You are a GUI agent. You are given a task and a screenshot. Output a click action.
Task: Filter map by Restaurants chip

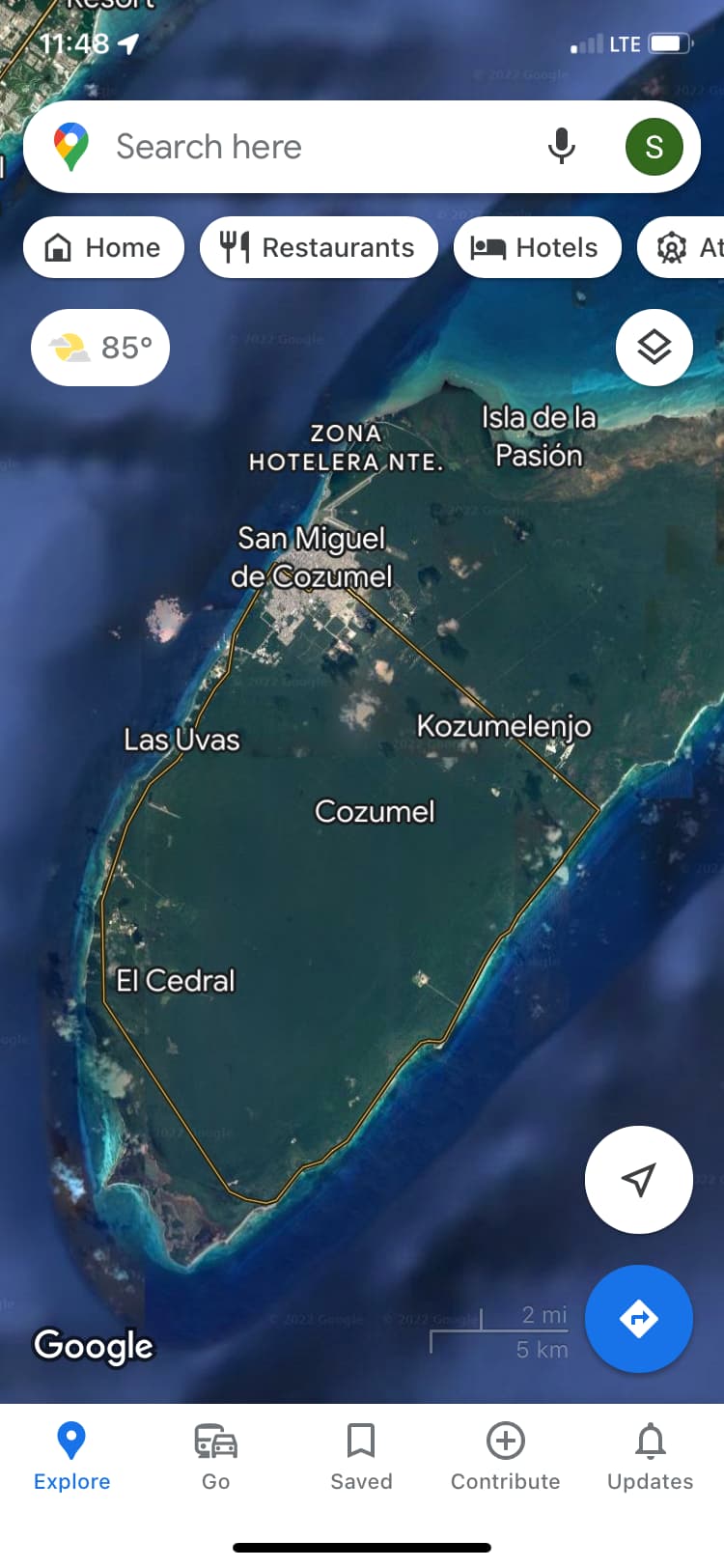[x=319, y=247]
